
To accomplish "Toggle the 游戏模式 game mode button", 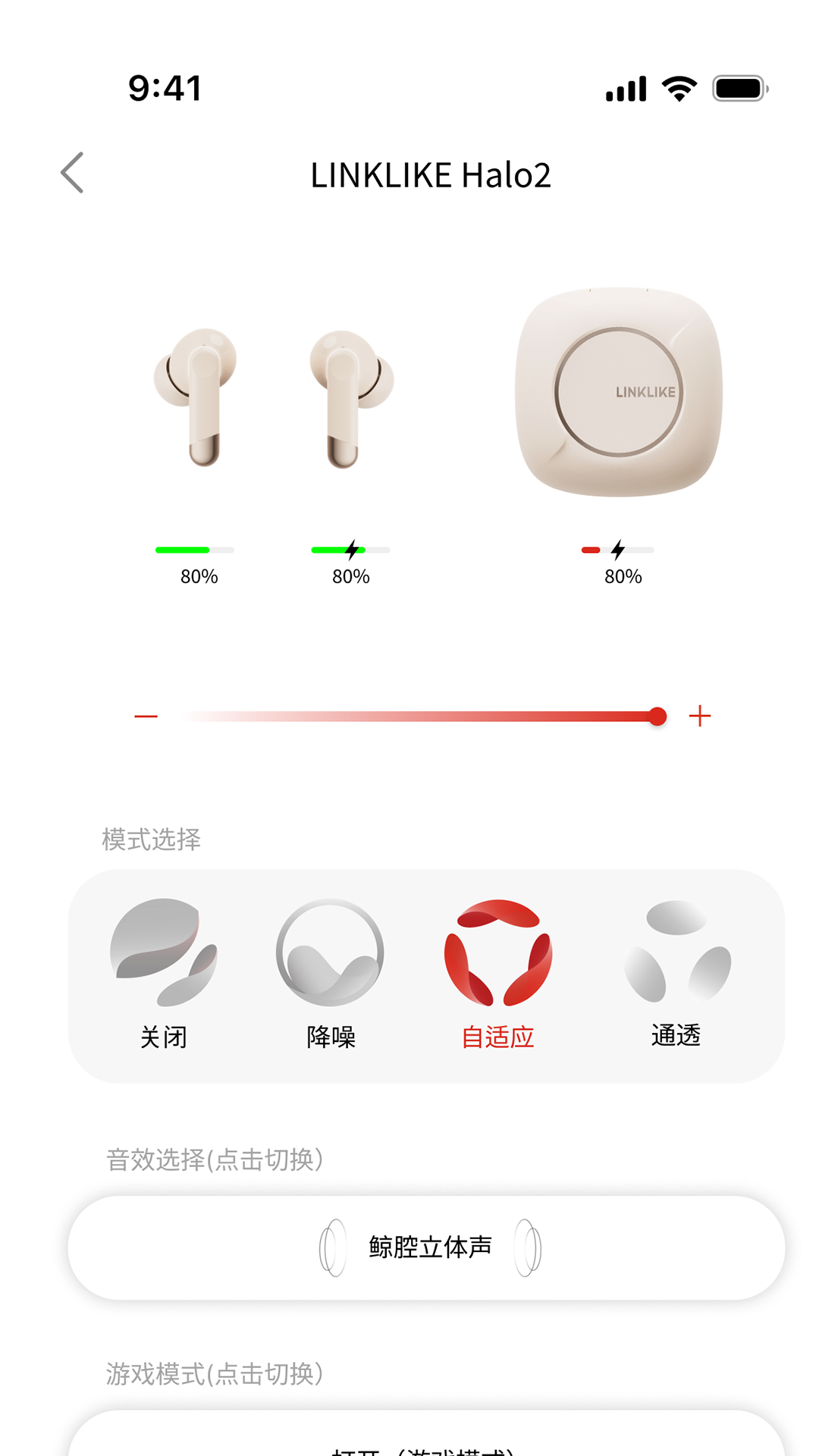I will coord(426,1433).
